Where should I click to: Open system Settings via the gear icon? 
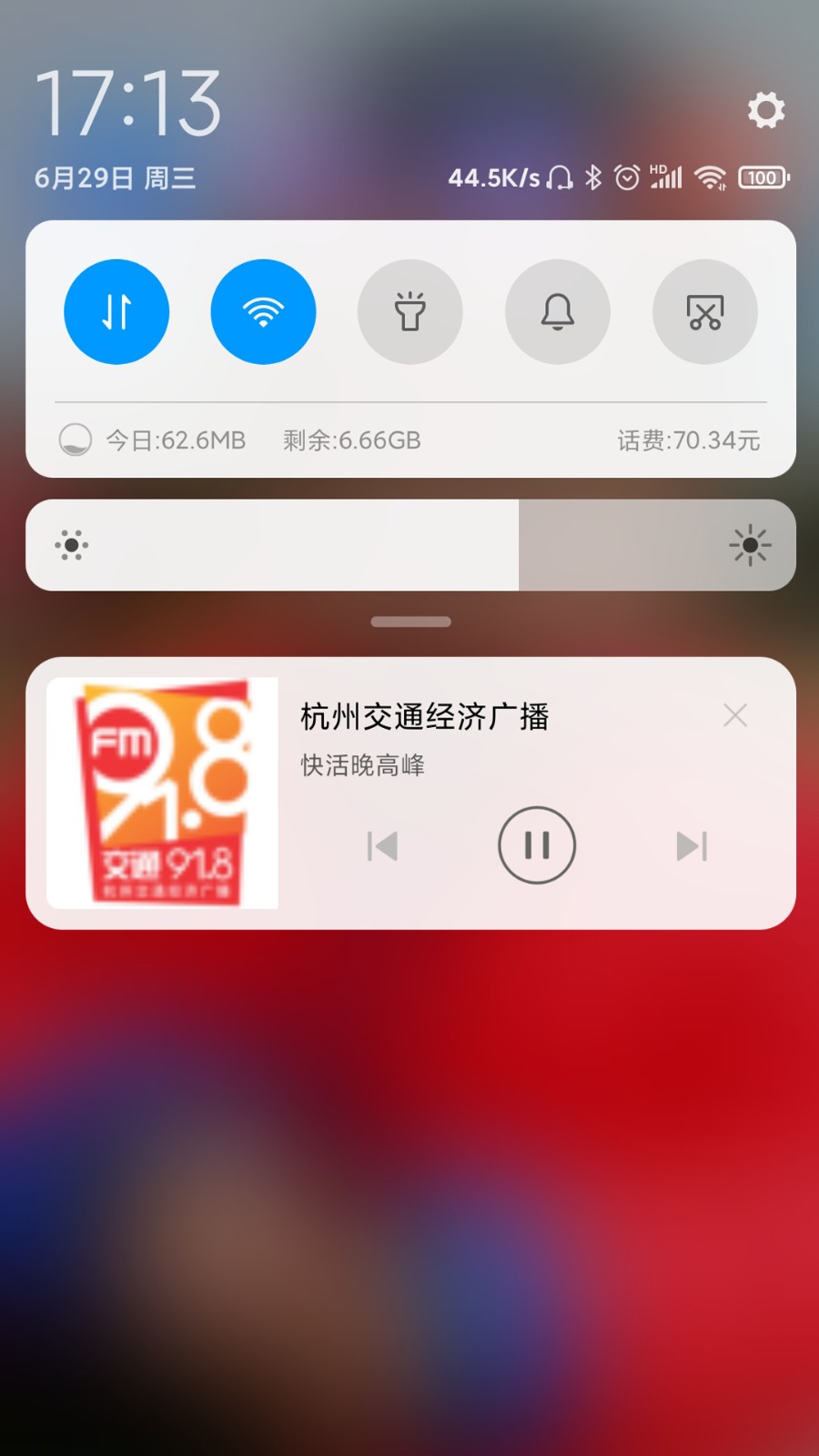click(764, 111)
